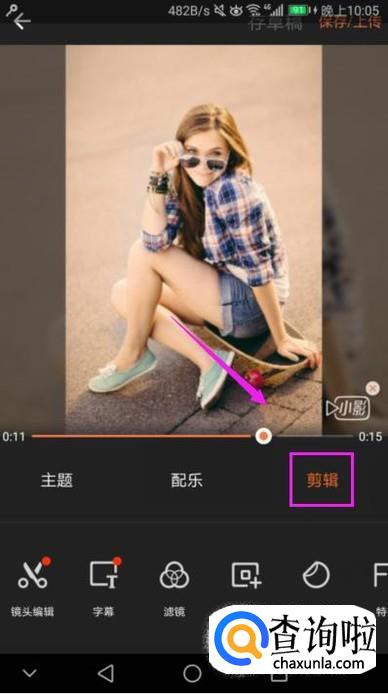
Task: Open the sticker tool
Action: click(x=316, y=575)
